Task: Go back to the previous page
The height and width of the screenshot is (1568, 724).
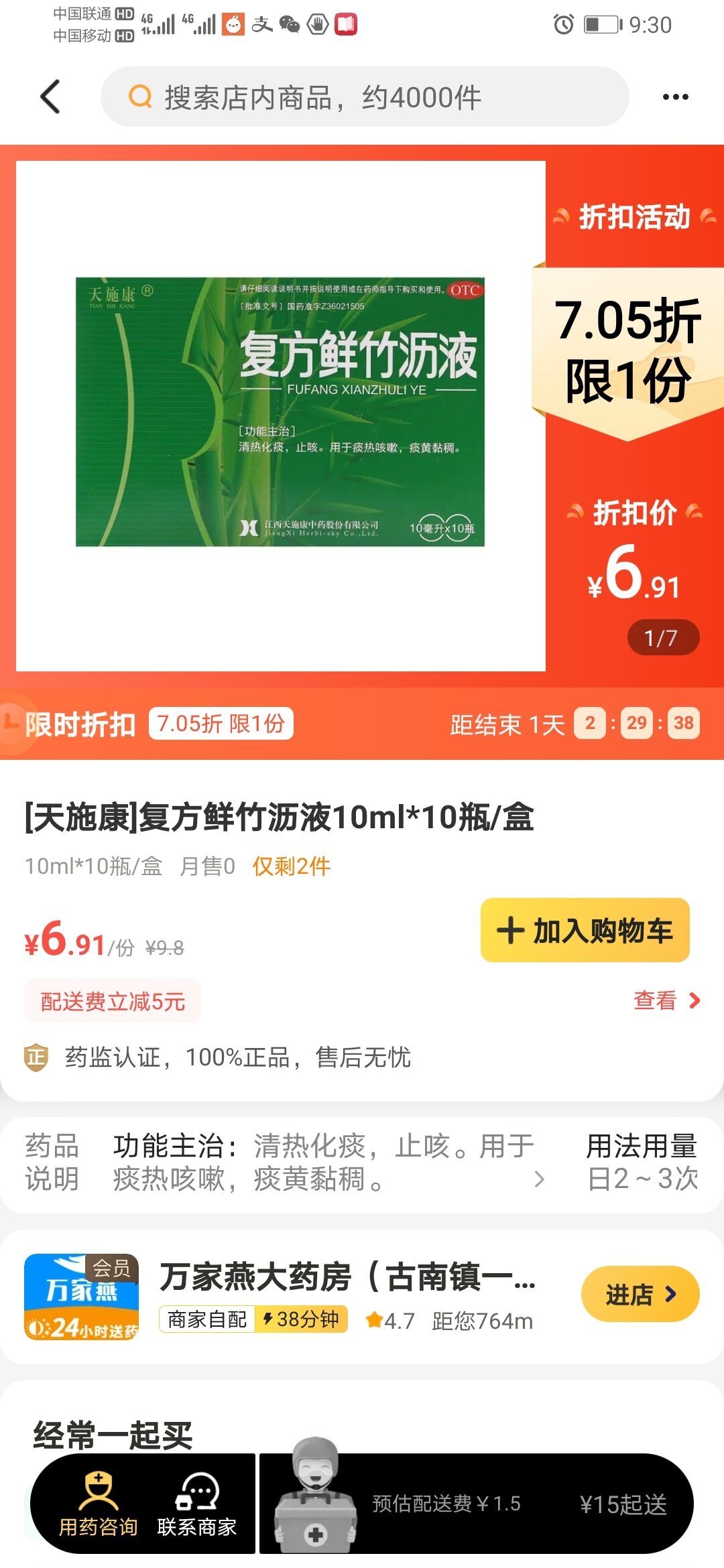Action: (x=50, y=97)
